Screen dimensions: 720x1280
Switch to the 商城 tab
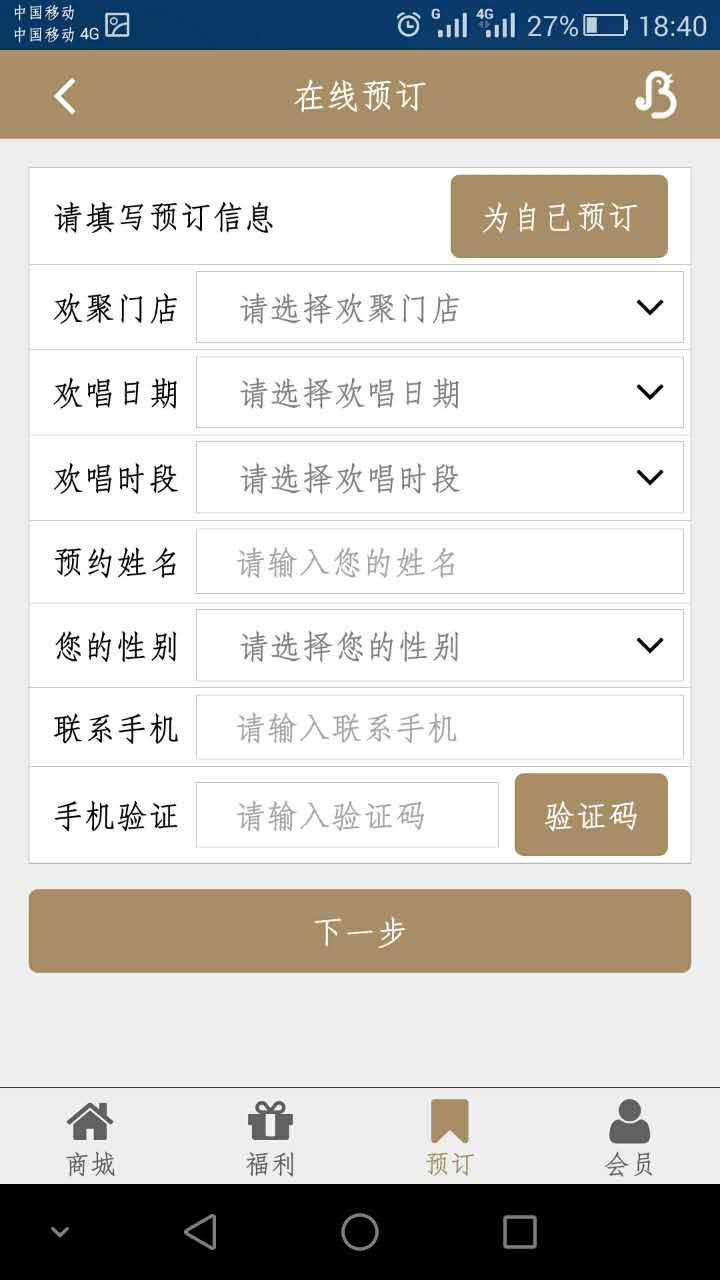tap(90, 1137)
